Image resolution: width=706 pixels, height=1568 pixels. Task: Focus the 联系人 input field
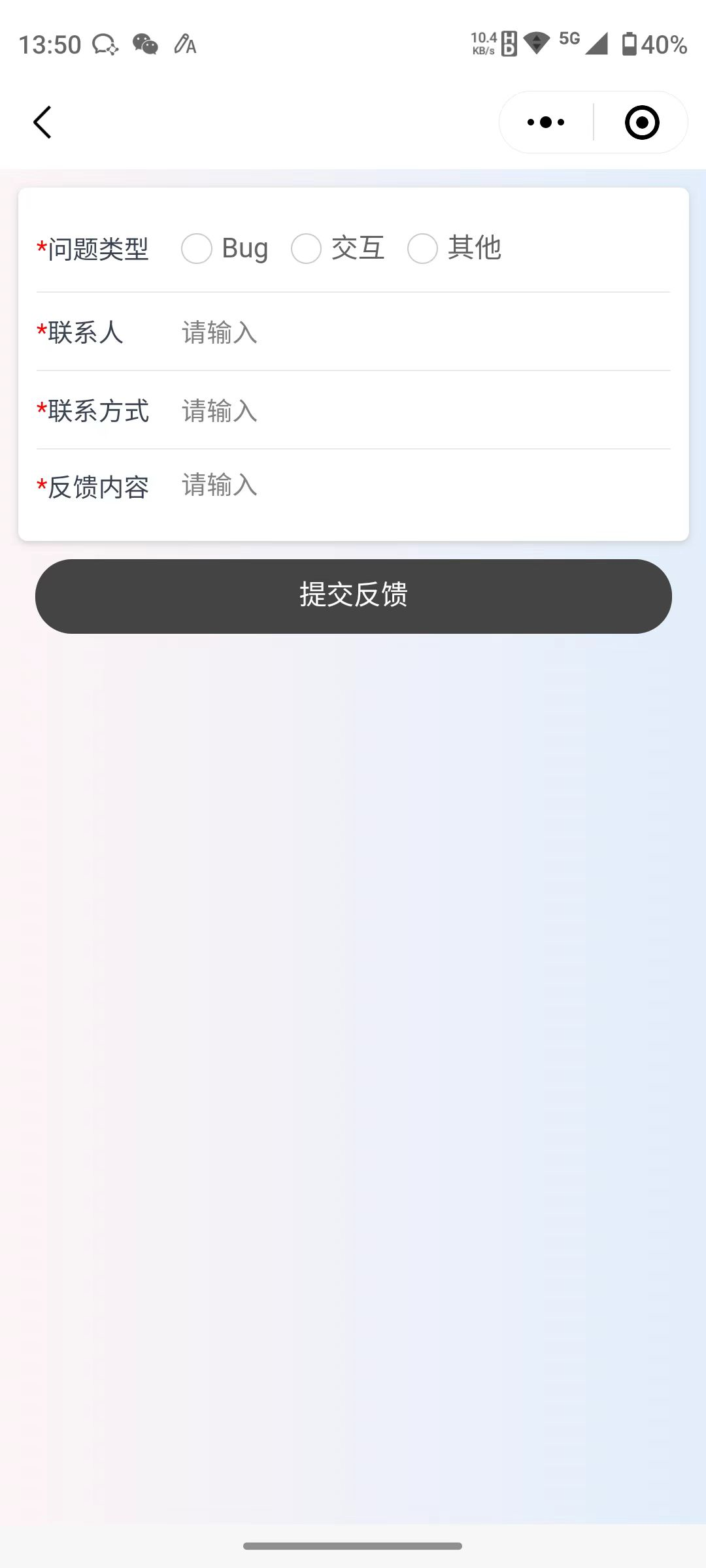tap(425, 333)
